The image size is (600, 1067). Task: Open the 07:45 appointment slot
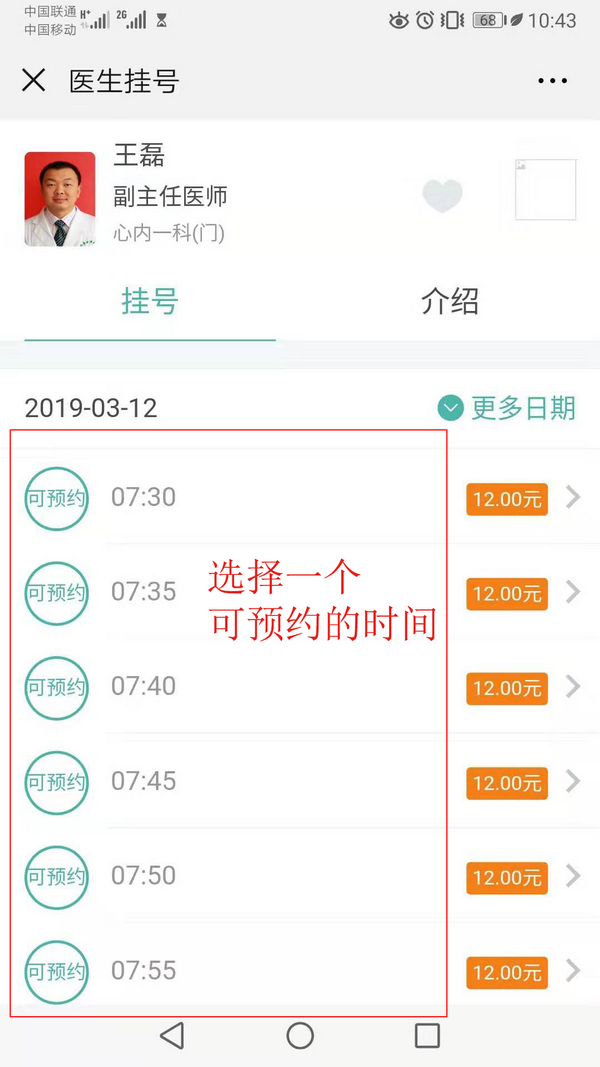pos(300,781)
